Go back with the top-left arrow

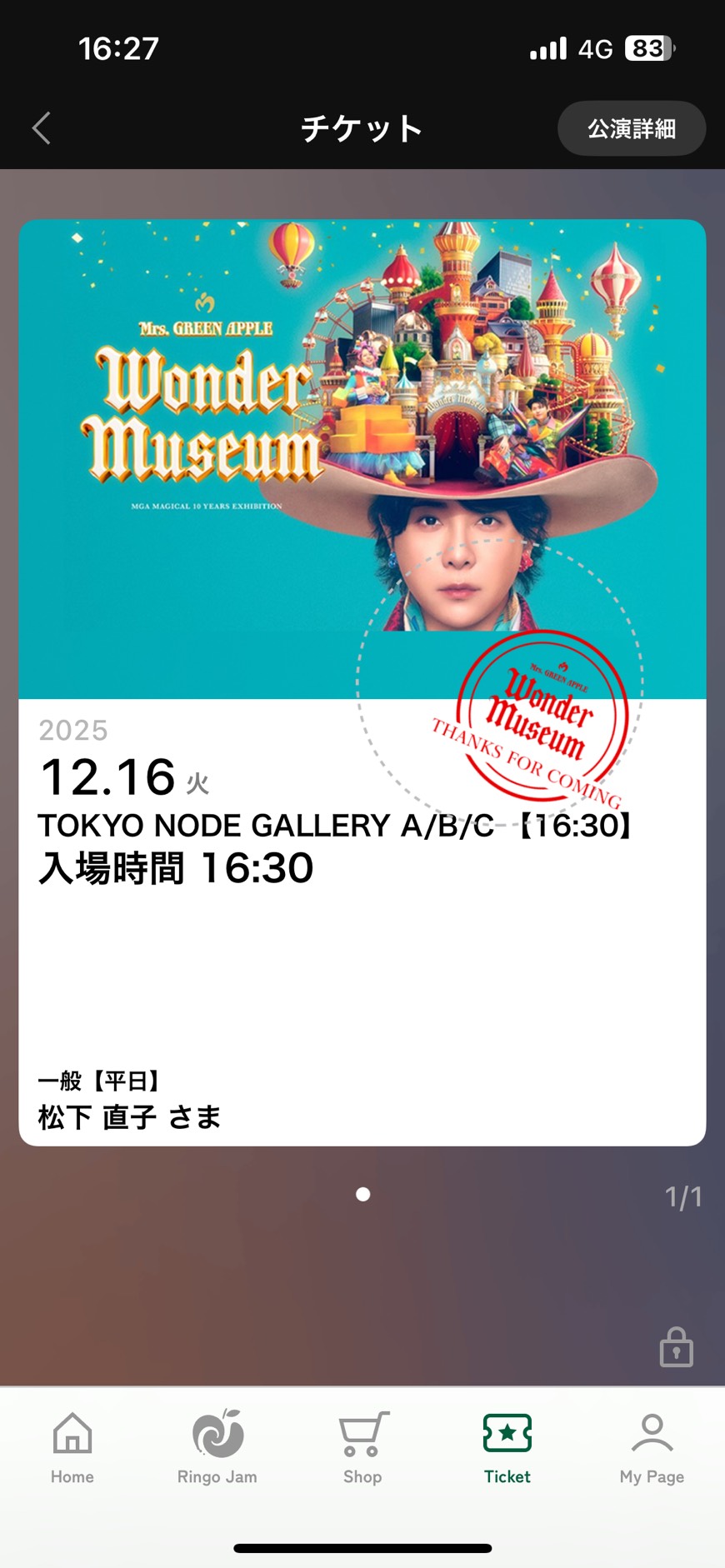[x=42, y=128]
